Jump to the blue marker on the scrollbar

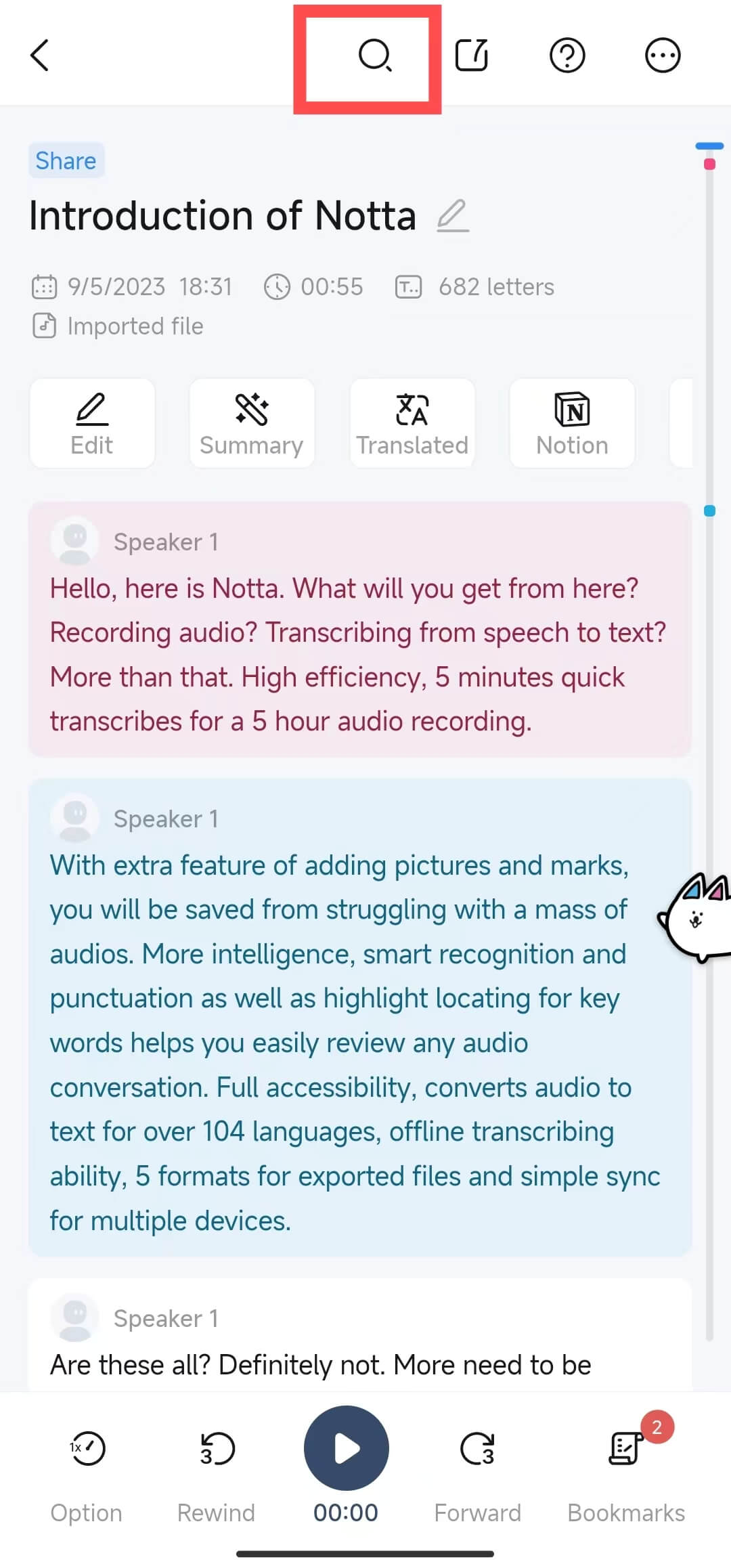pos(709,511)
